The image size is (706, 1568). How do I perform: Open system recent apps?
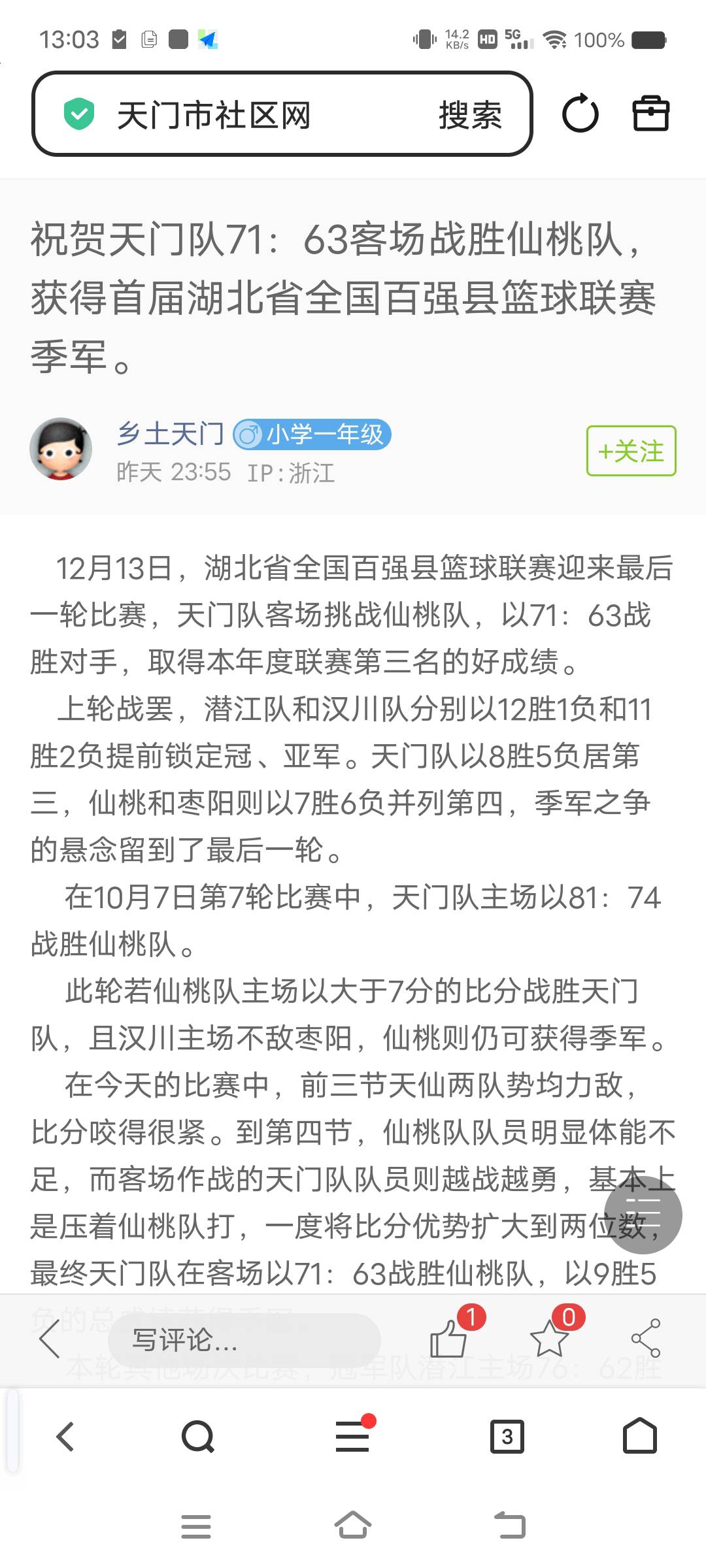(196, 1527)
